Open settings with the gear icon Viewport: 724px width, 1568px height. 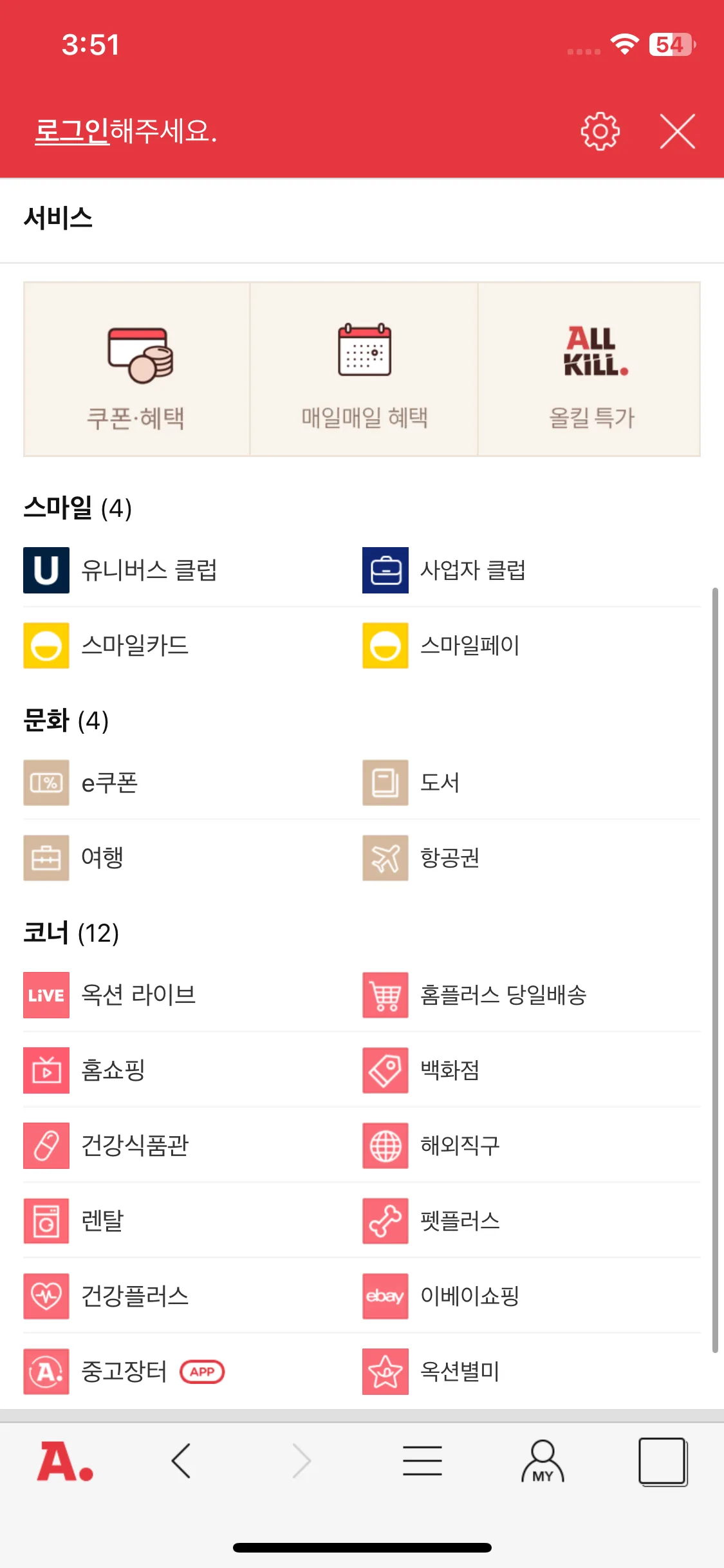(x=600, y=132)
